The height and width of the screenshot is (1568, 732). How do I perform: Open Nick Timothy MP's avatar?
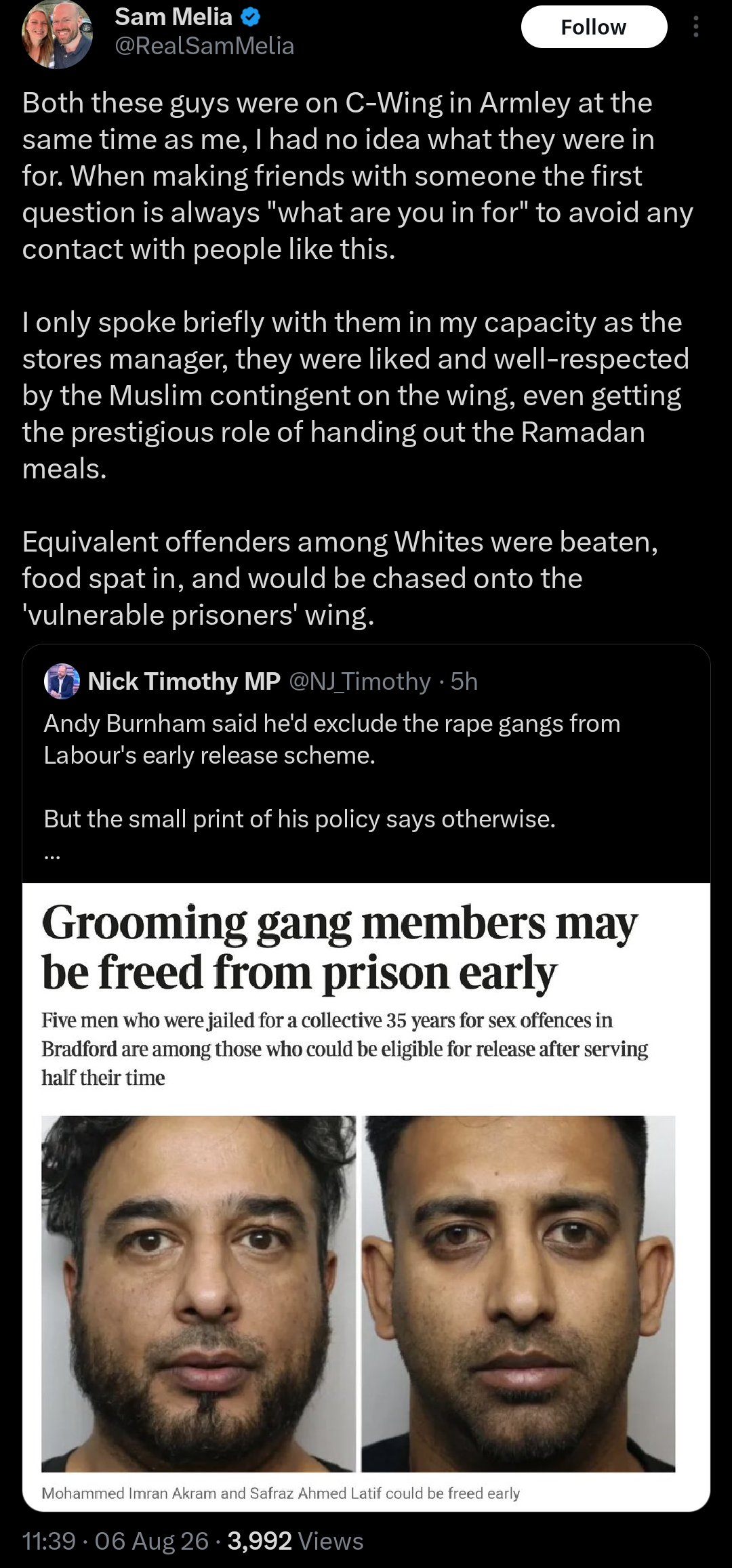point(62,681)
